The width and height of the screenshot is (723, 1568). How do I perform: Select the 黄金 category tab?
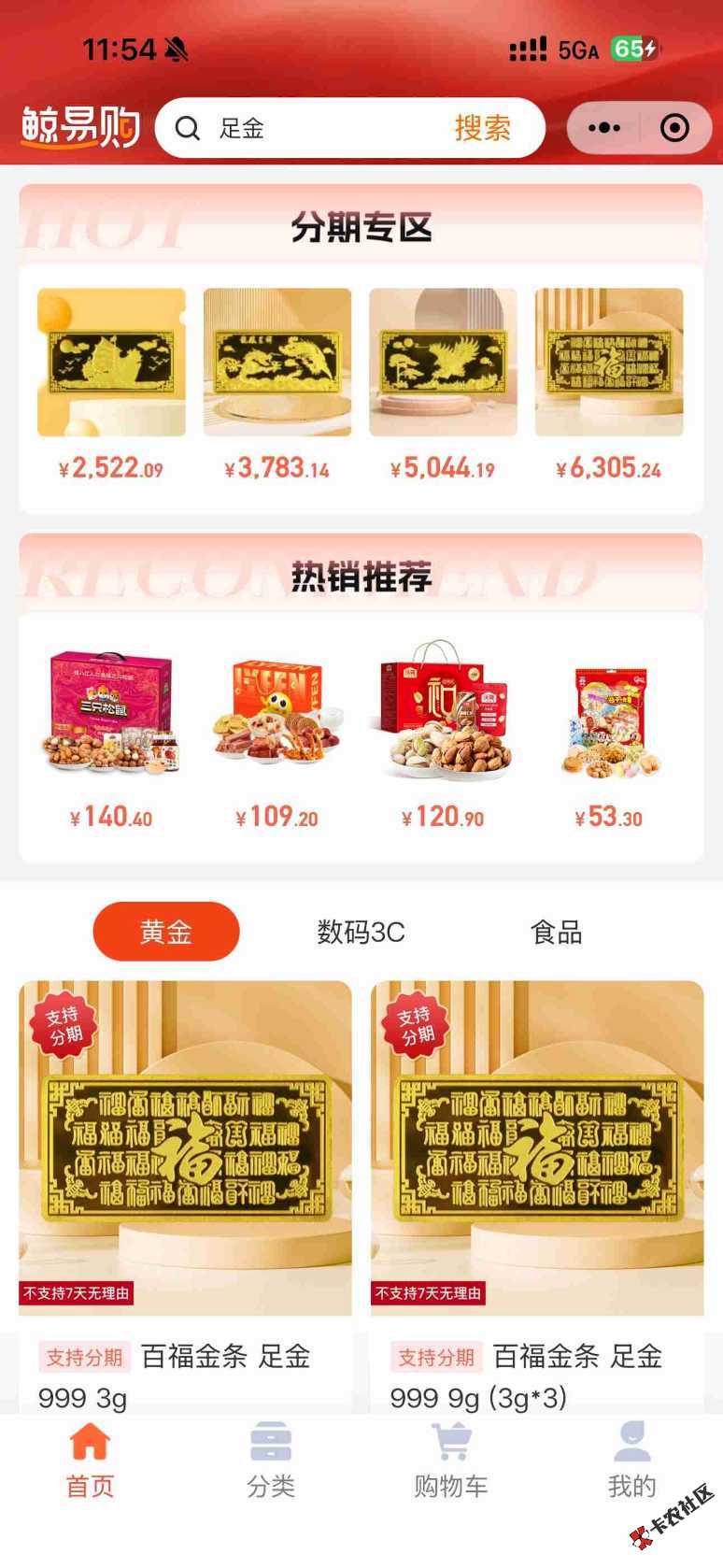[x=166, y=932]
